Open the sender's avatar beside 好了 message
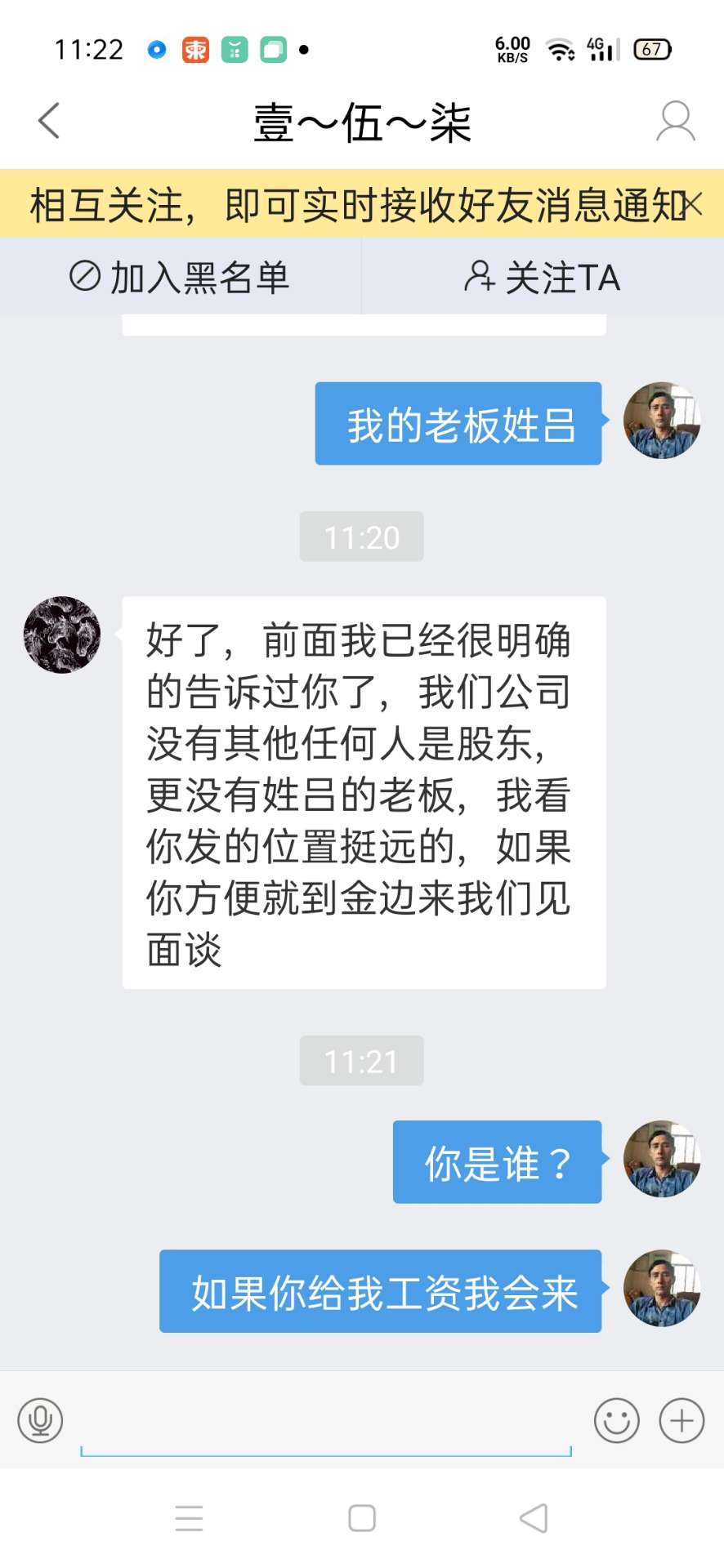The width and height of the screenshot is (724, 1568). [62, 635]
